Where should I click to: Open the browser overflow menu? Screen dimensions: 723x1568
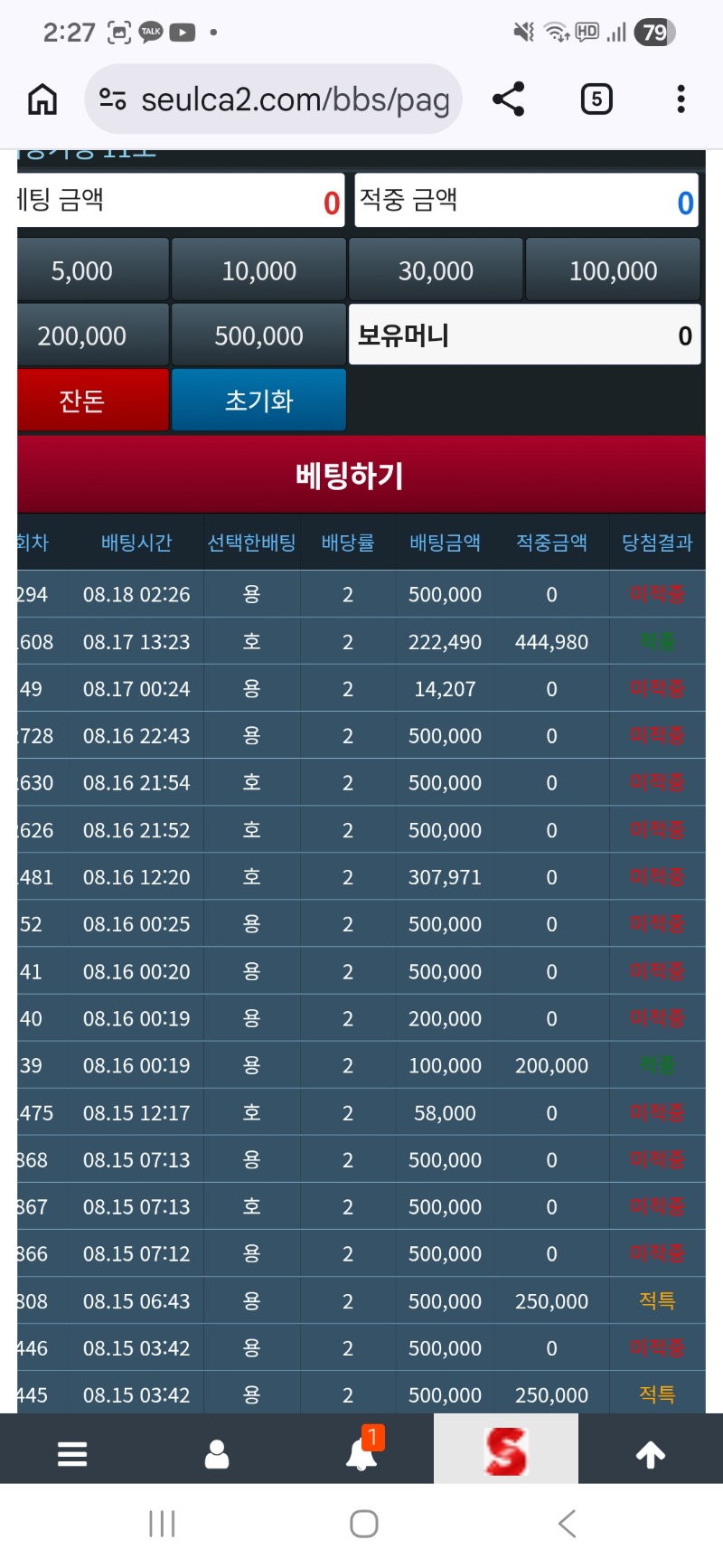[x=681, y=99]
